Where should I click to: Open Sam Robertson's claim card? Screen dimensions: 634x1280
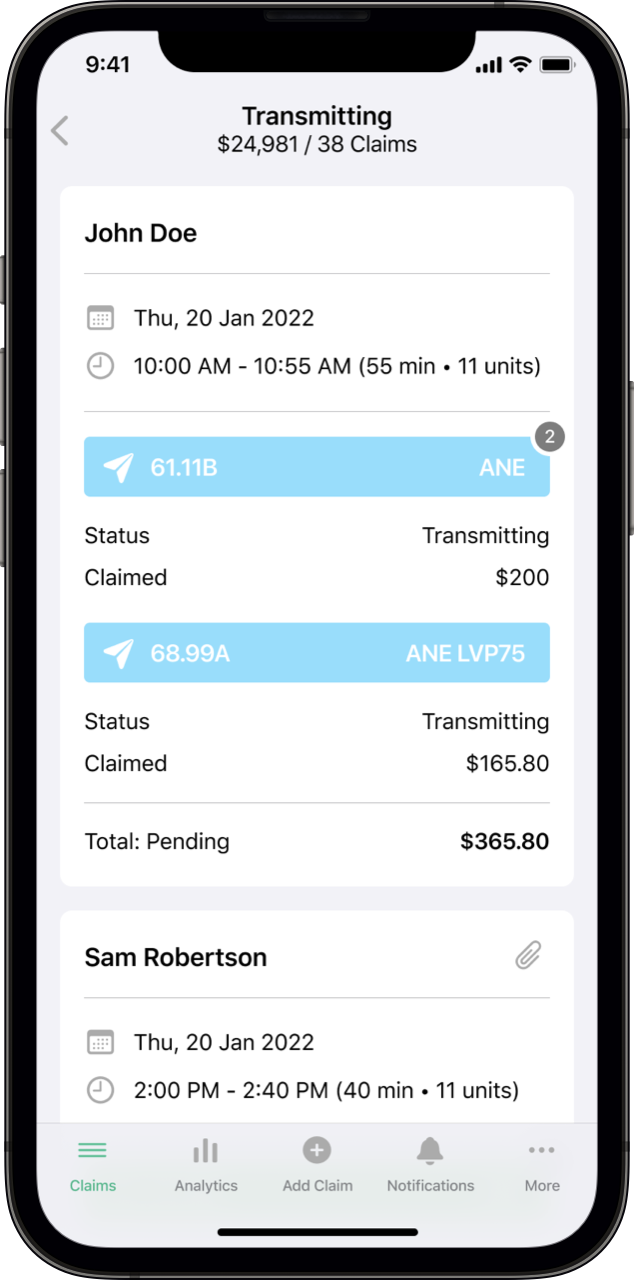pos(176,958)
